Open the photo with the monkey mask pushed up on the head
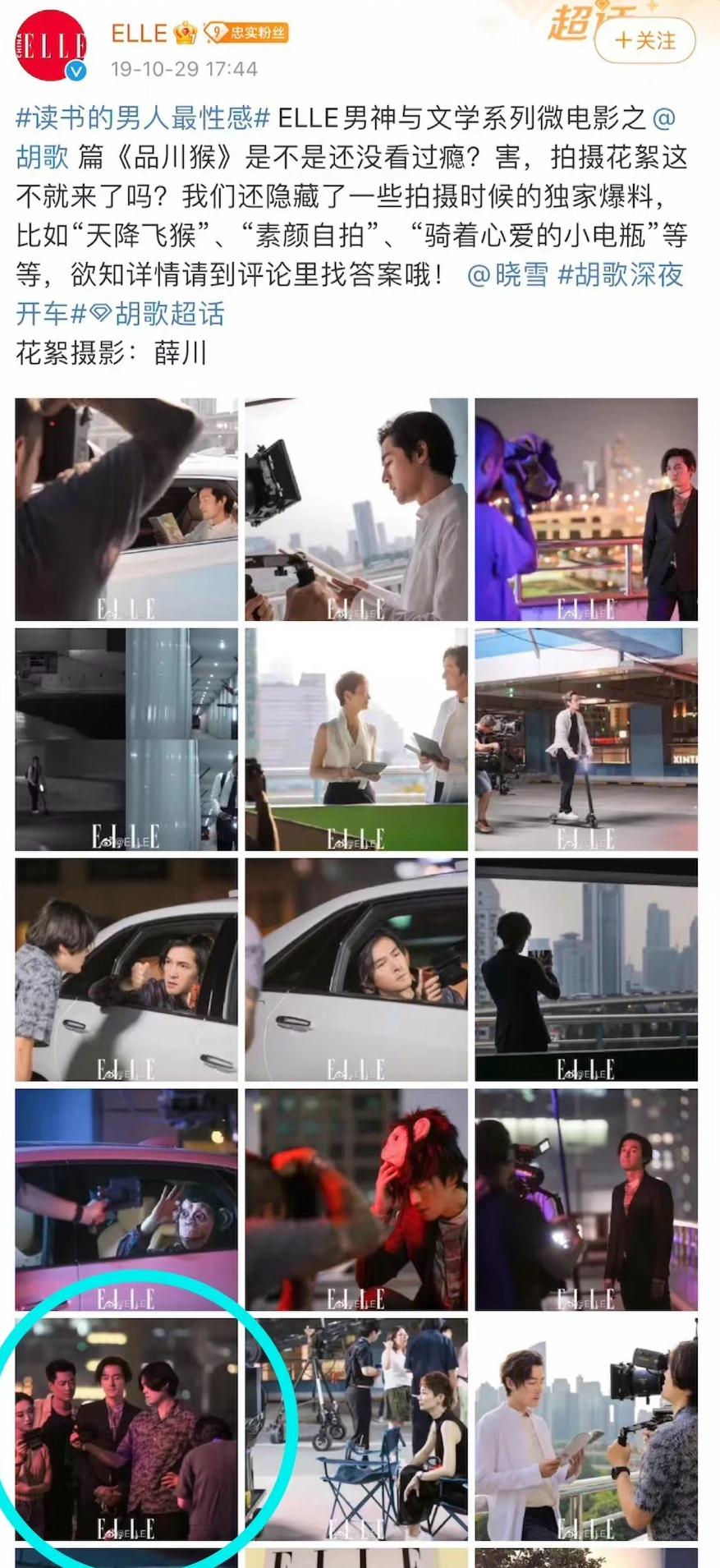720x1568 pixels. point(356,1199)
